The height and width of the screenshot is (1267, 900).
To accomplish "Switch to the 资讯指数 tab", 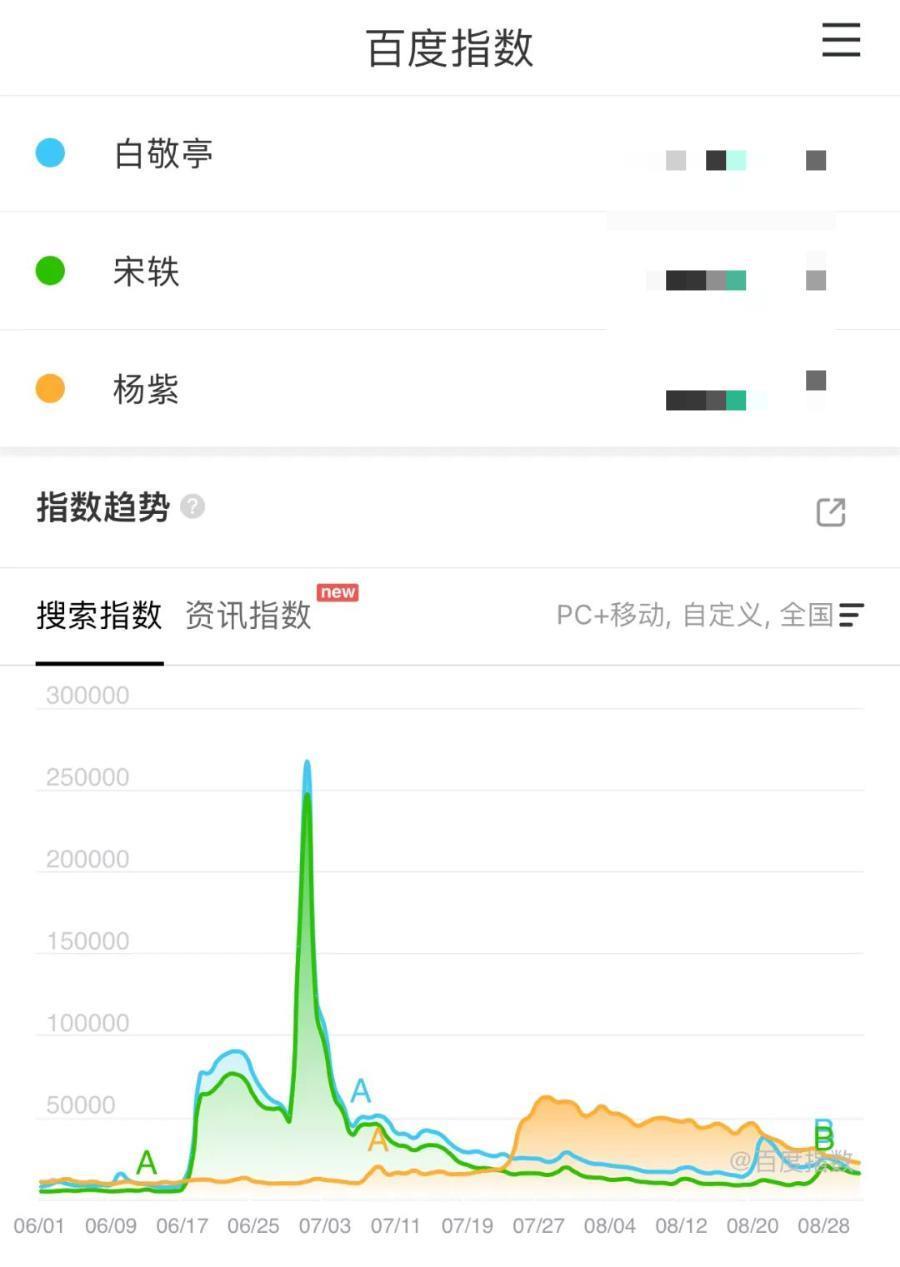I will coord(246,616).
